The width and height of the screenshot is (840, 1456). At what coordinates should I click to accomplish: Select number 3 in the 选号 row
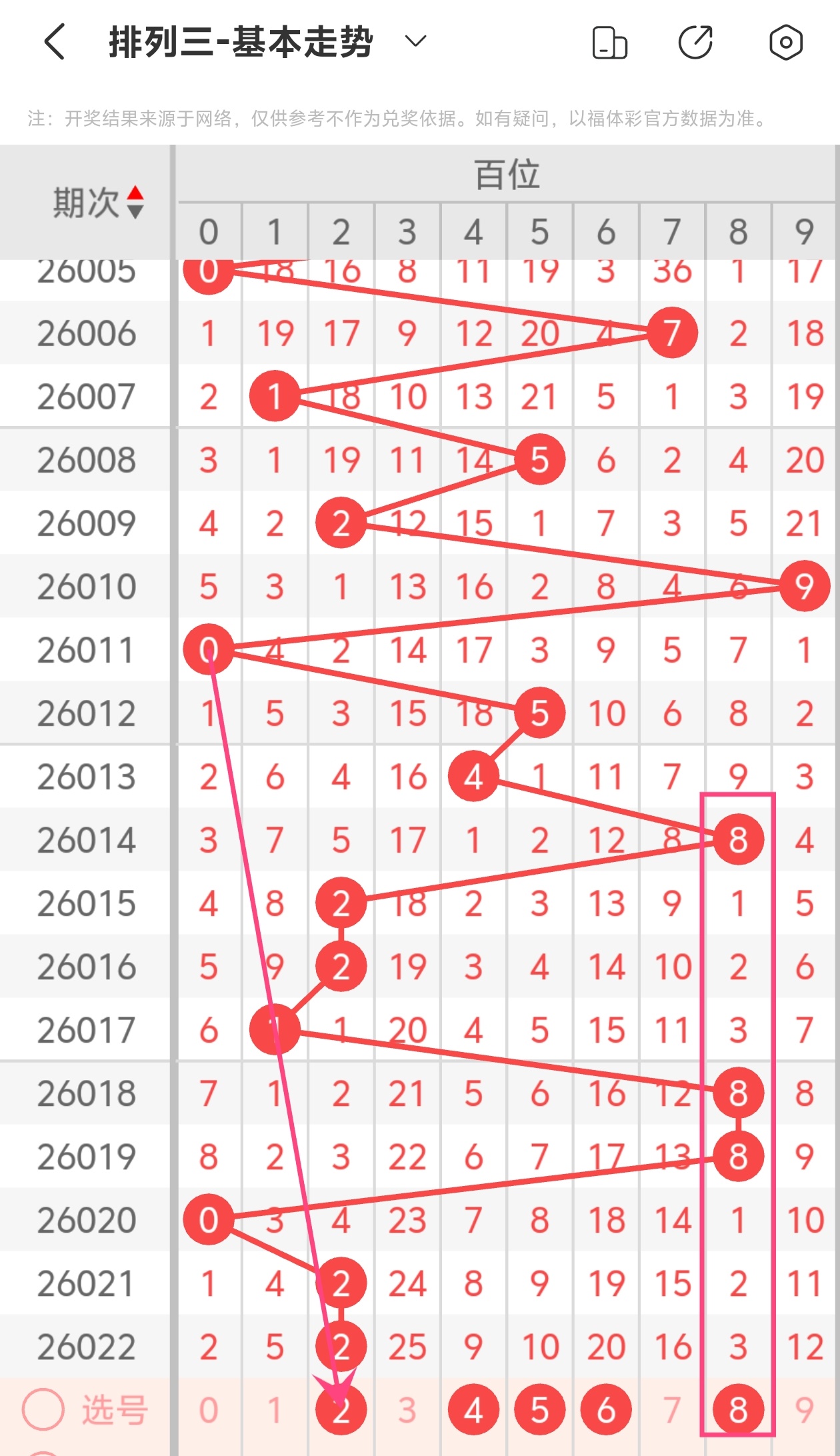click(x=407, y=1411)
